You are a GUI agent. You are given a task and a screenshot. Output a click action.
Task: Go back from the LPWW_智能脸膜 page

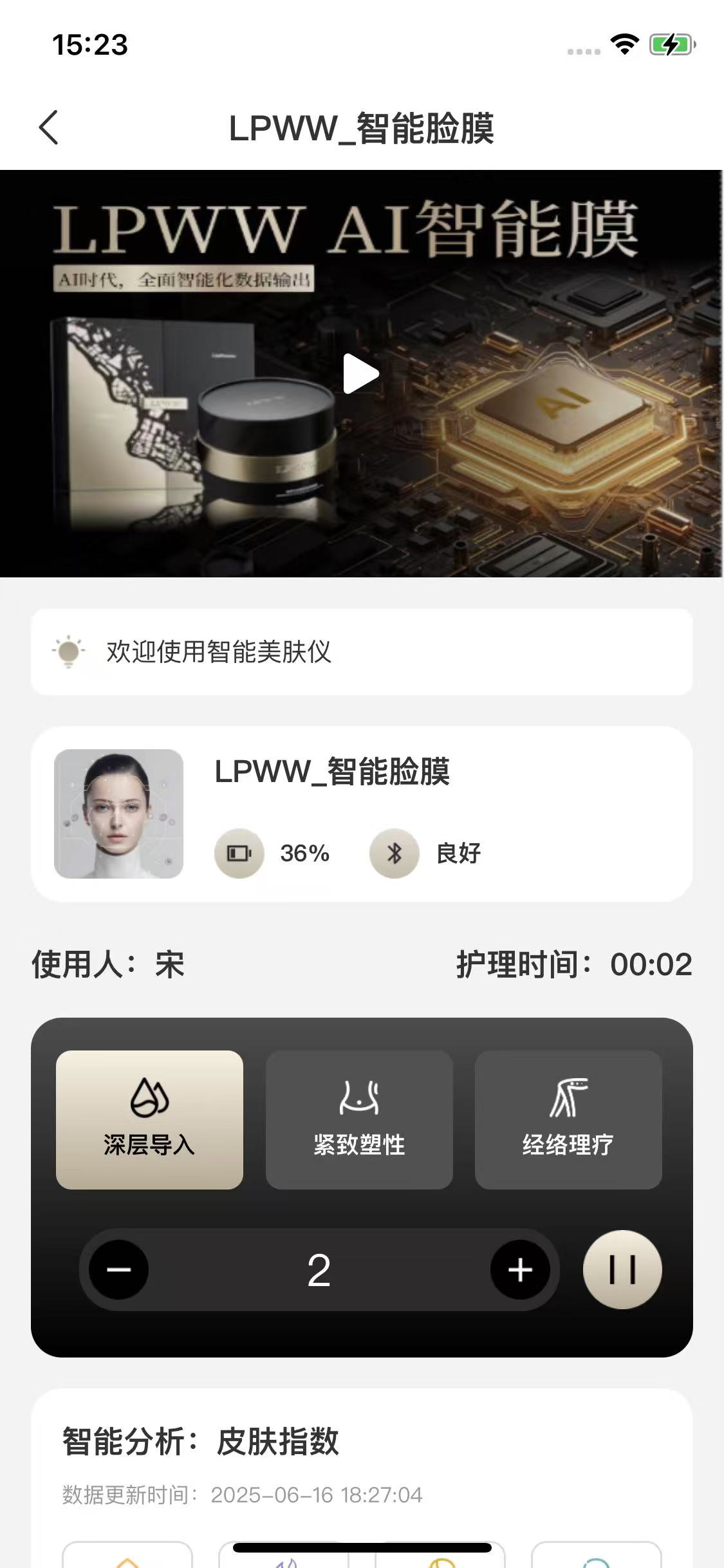(x=49, y=127)
